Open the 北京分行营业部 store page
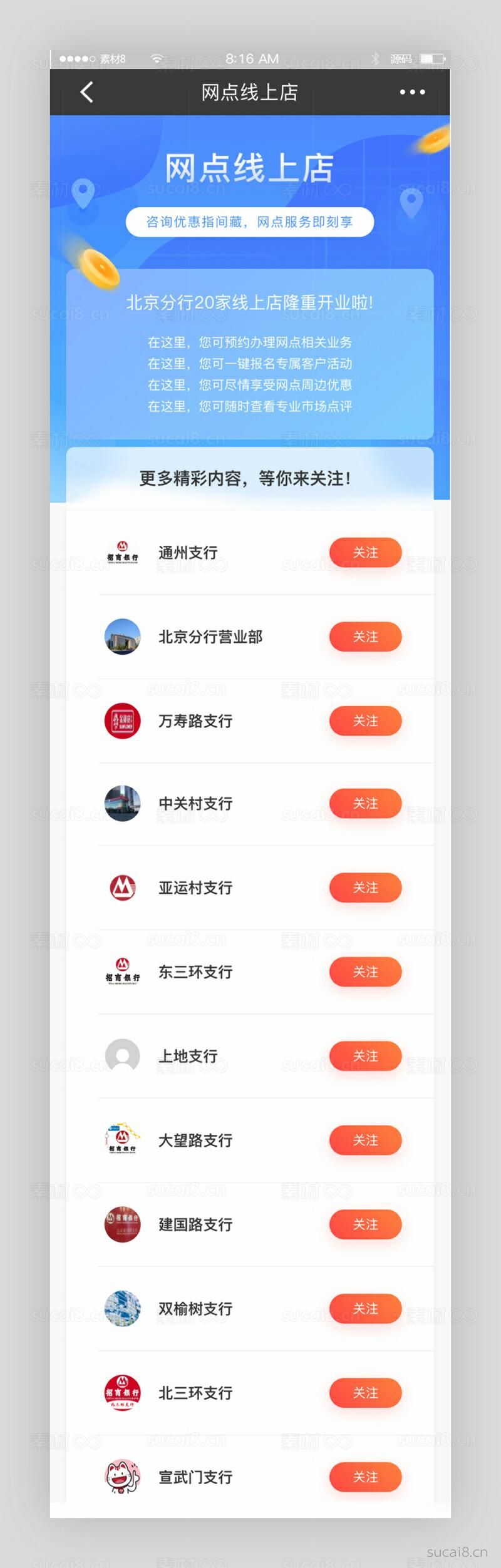Viewport: 501px width, 1568px height. click(x=210, y=637)
